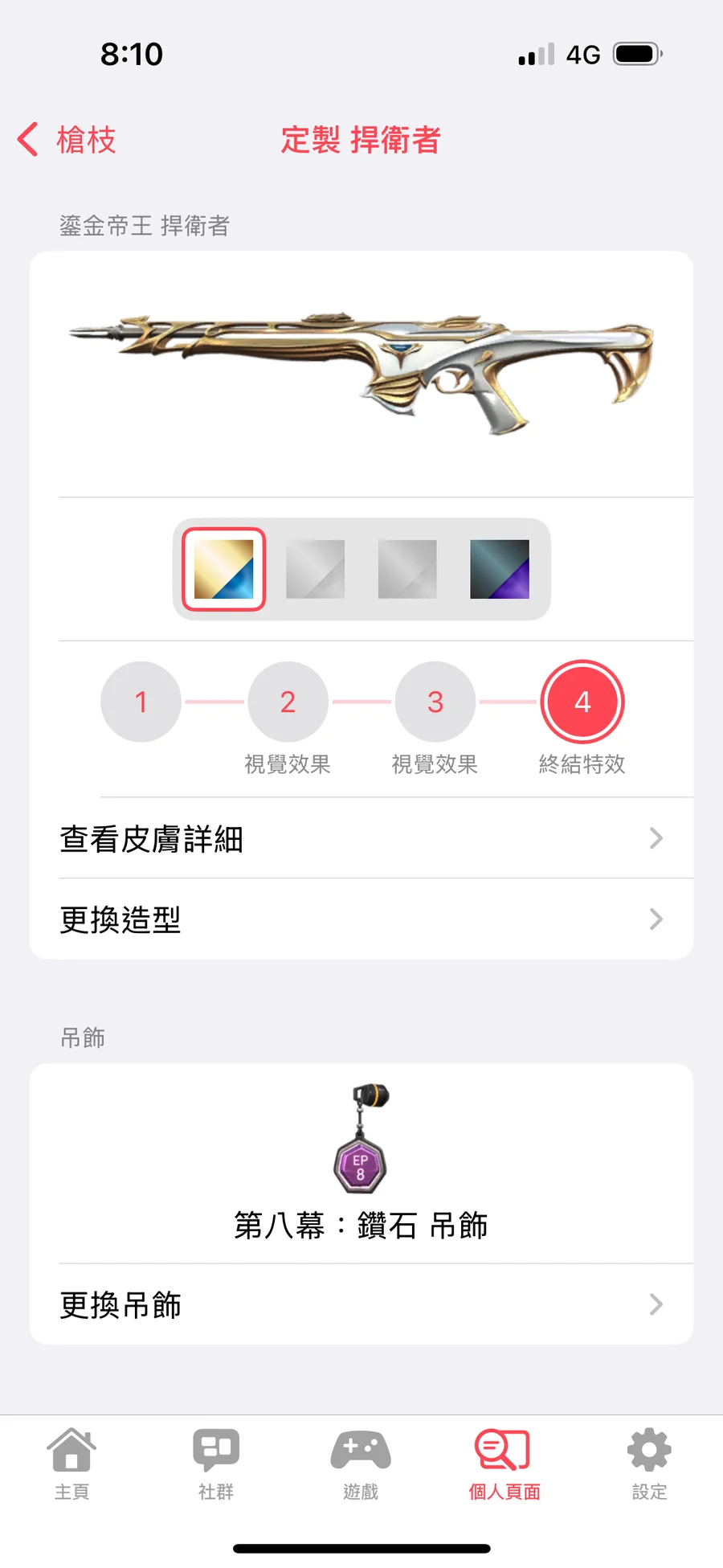This screenshot has height=1568, width=723.
Task: Select level 2 視覺效果
Action: pyautogui.click(x=288, y=702)
